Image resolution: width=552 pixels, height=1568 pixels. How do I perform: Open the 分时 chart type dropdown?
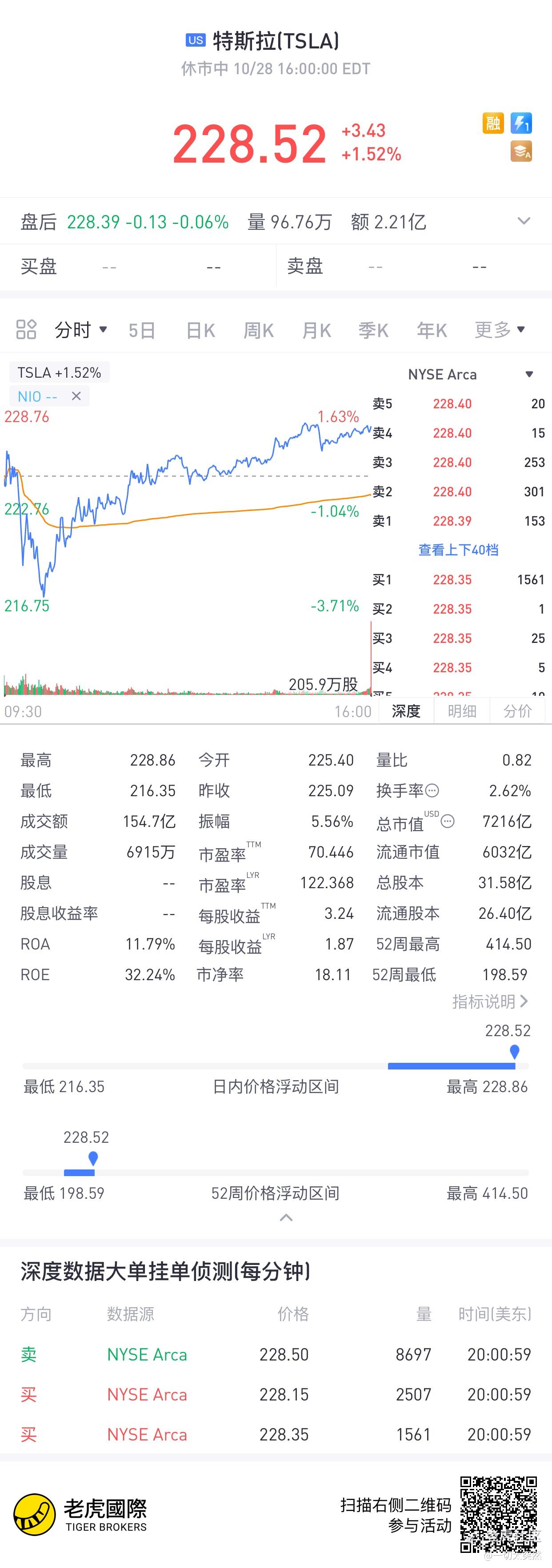(81, 330)
